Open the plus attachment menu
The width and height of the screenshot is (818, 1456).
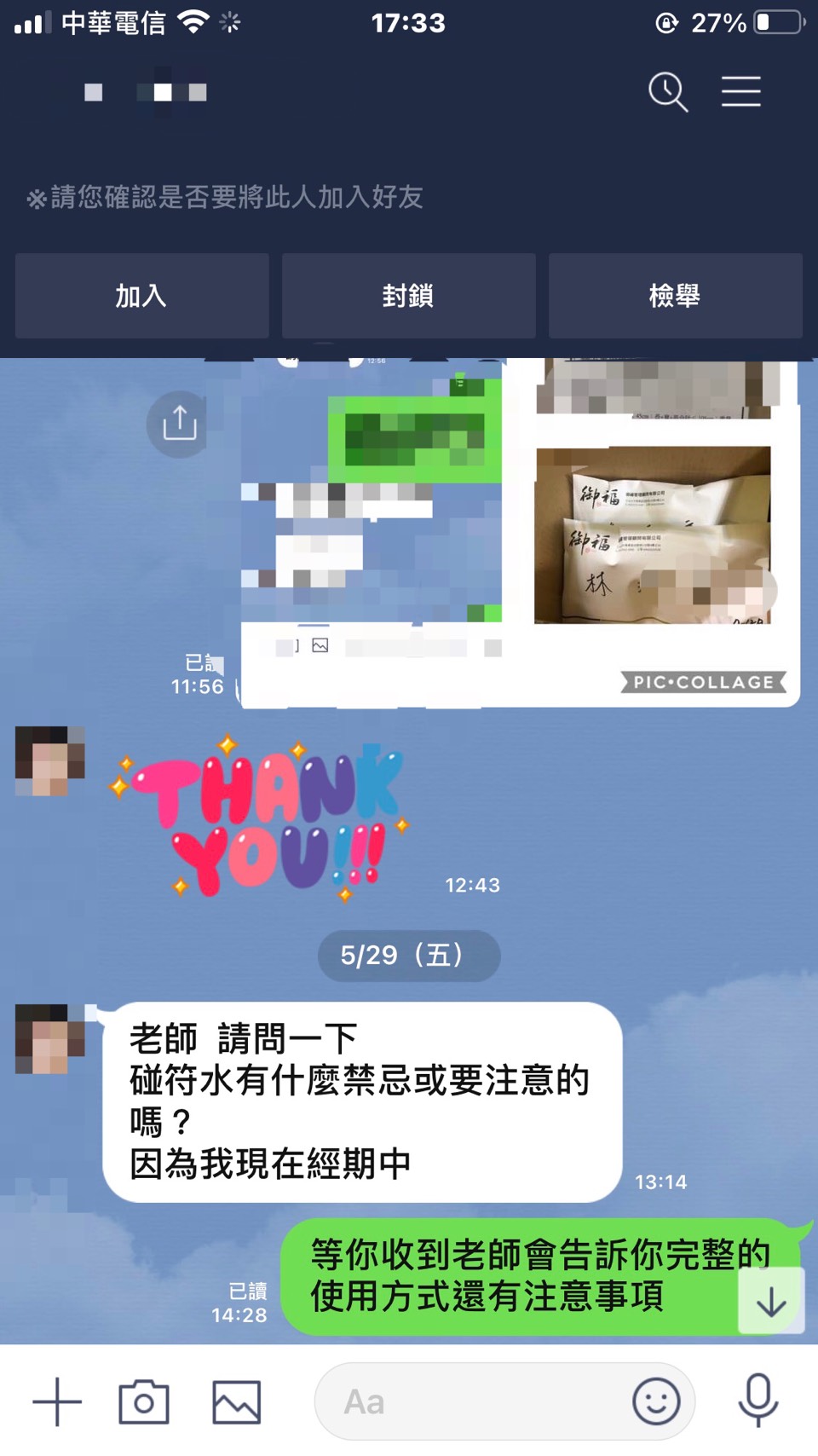(57, 1401)
